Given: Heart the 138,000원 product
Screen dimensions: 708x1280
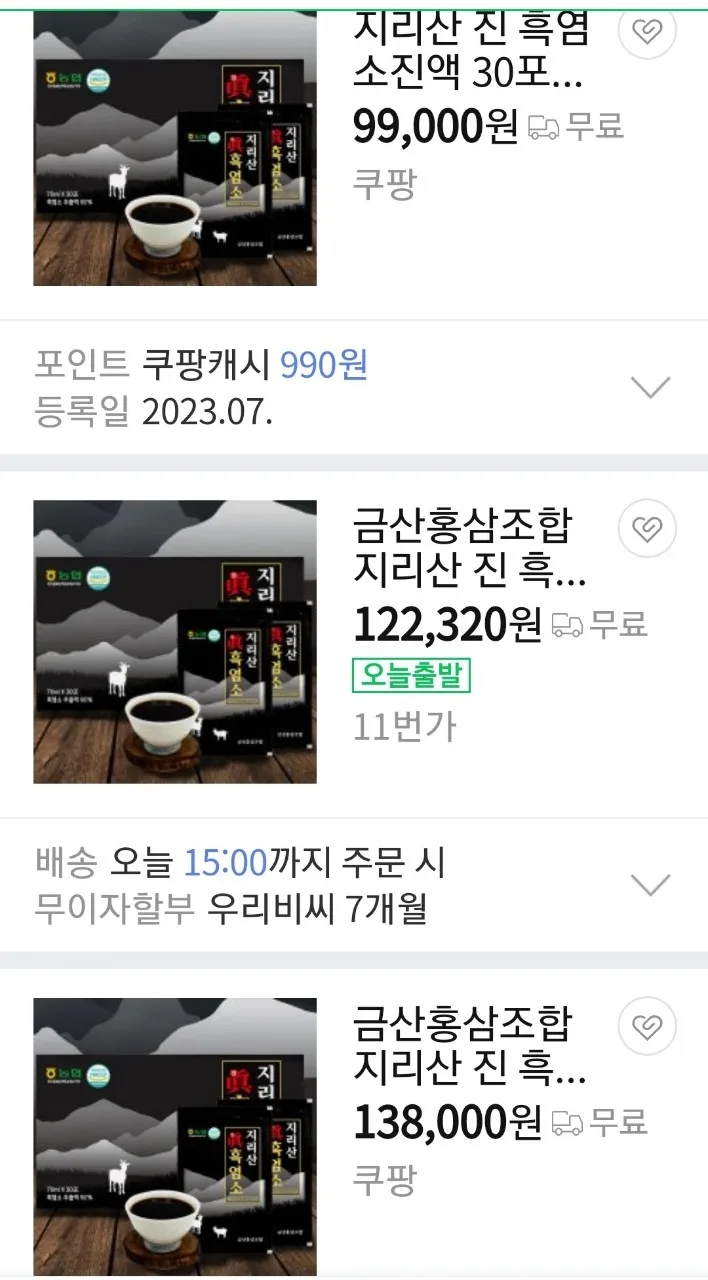Looking at the screenshot, I should [647, 1025].
